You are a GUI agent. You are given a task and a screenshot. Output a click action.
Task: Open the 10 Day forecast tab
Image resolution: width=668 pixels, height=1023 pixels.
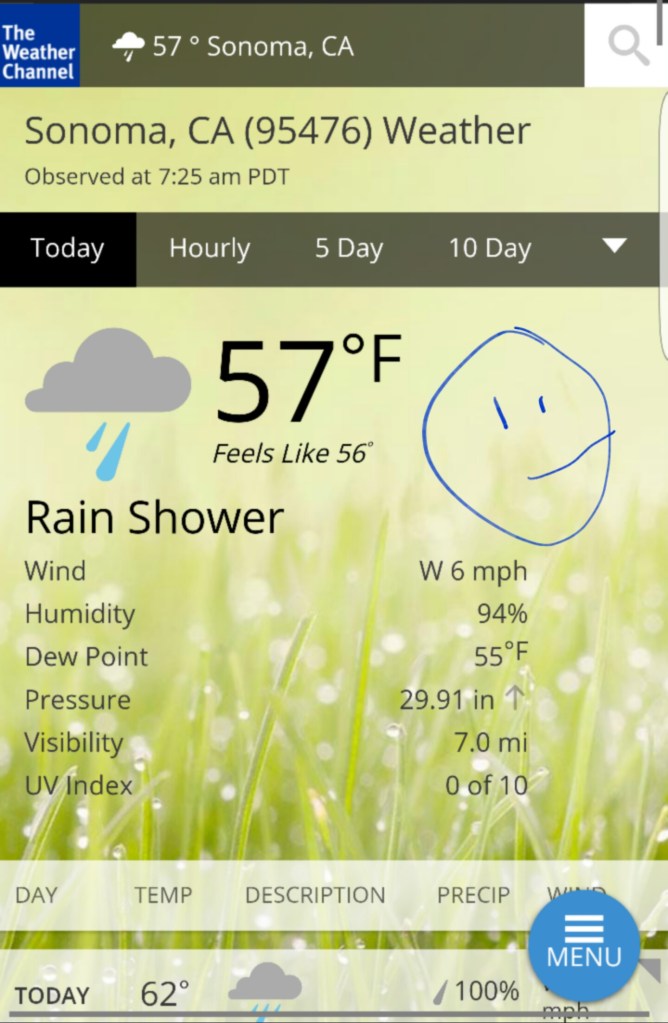point(489,249)
